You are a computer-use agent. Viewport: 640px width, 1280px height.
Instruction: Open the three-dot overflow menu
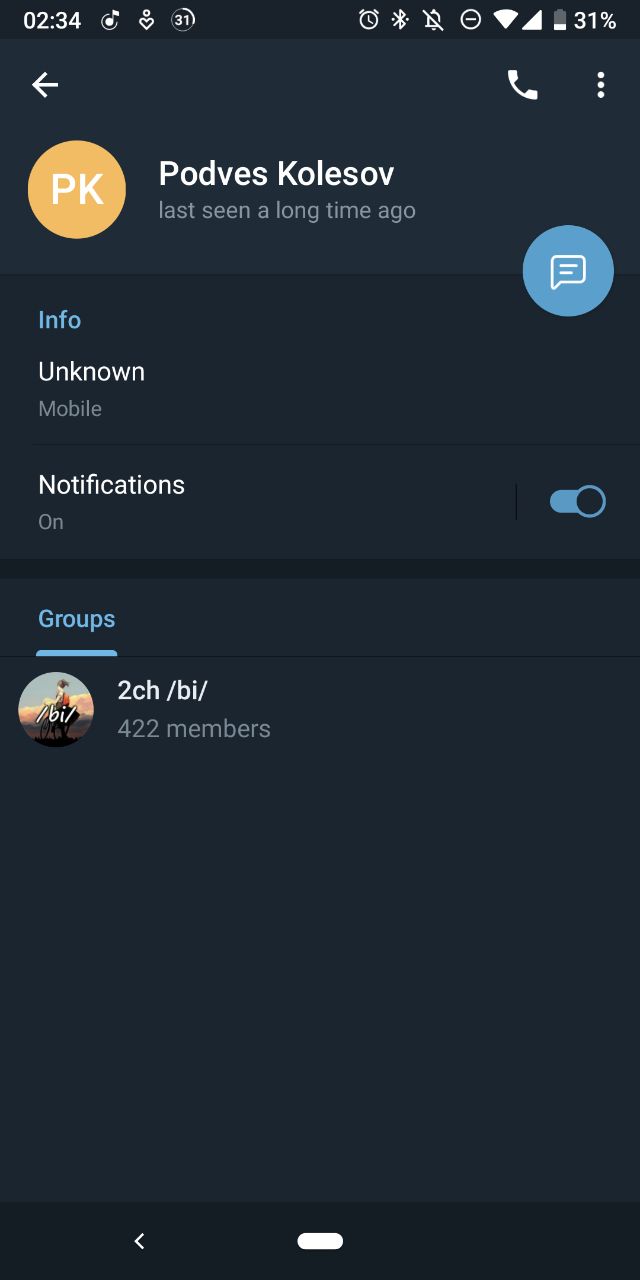click(600, 85)
